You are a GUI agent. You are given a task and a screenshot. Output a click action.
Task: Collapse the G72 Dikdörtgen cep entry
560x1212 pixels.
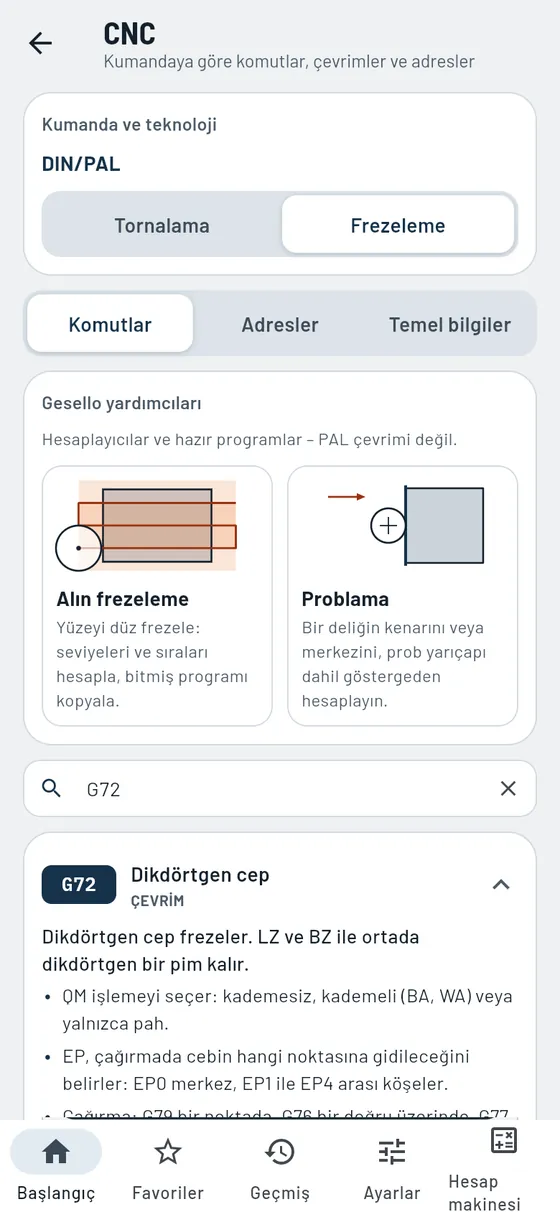502,884
